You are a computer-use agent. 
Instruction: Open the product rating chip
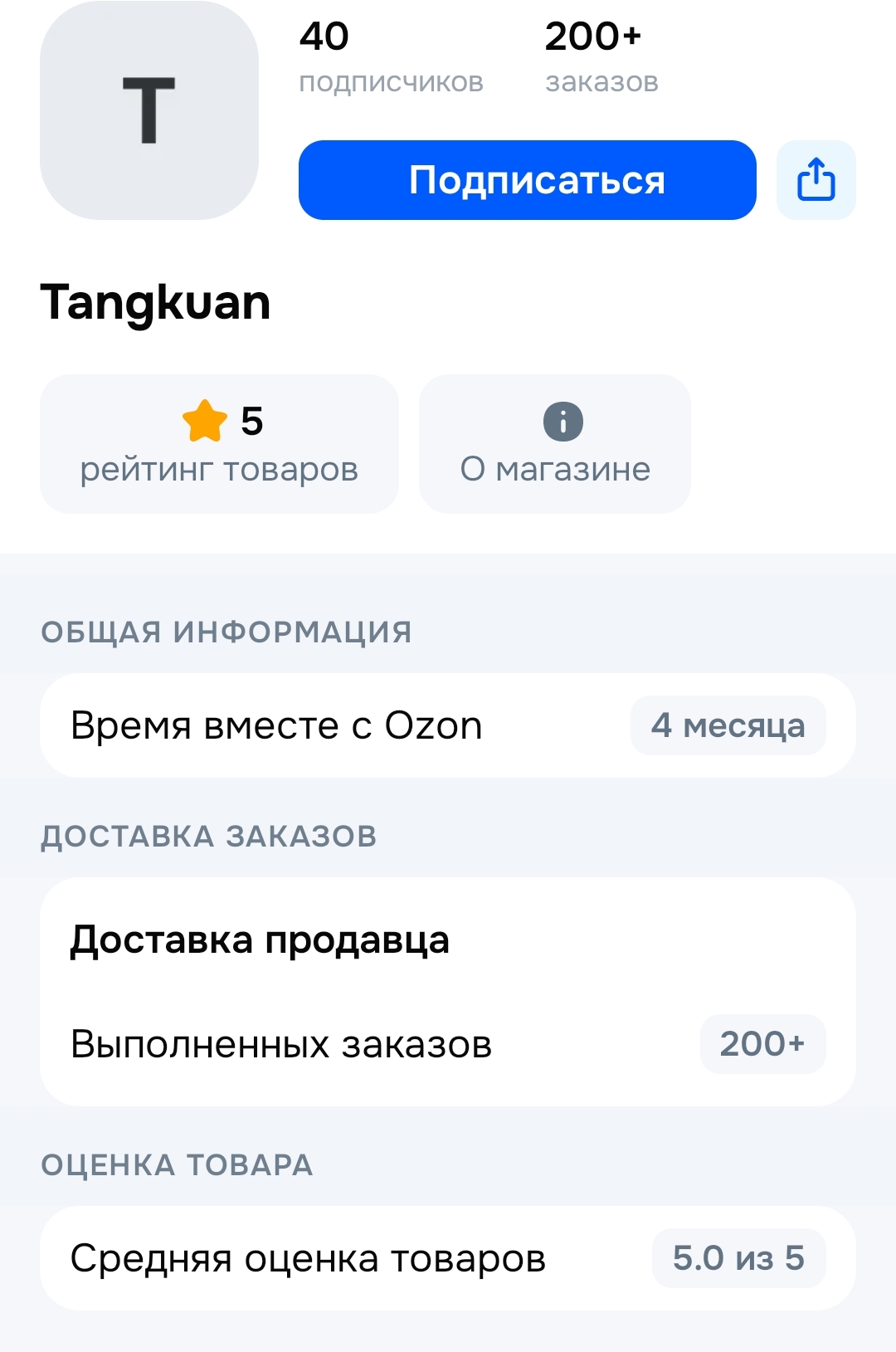tap(219, 444)
